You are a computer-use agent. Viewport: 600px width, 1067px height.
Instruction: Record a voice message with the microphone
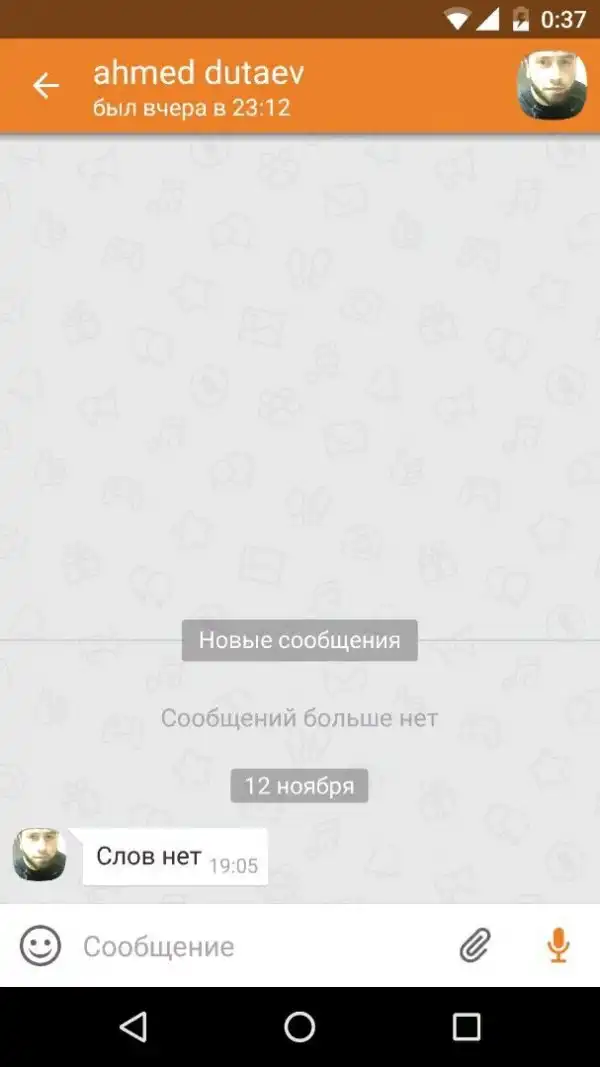[x=558, y=946]
